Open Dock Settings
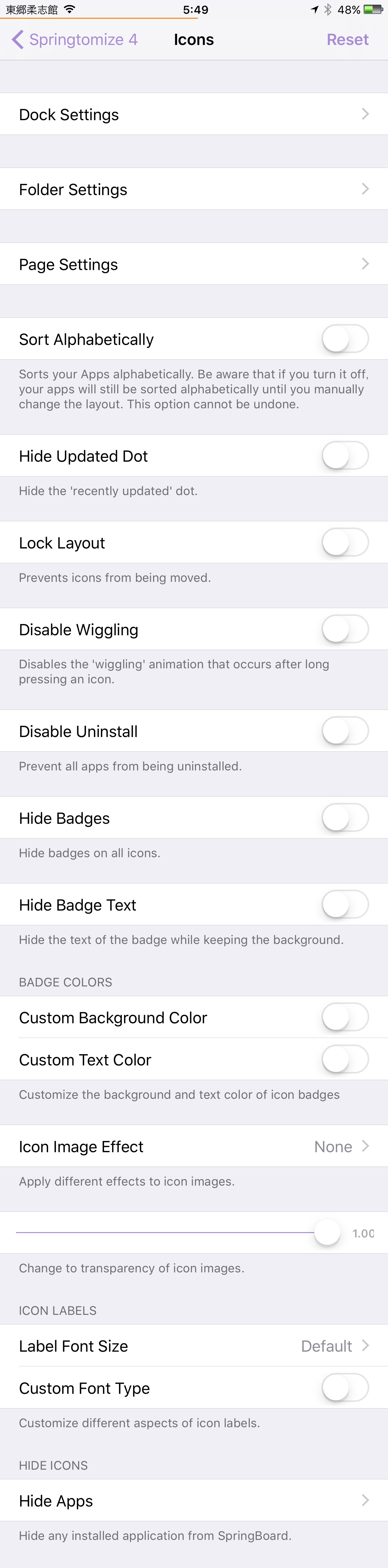 point(194,115)
